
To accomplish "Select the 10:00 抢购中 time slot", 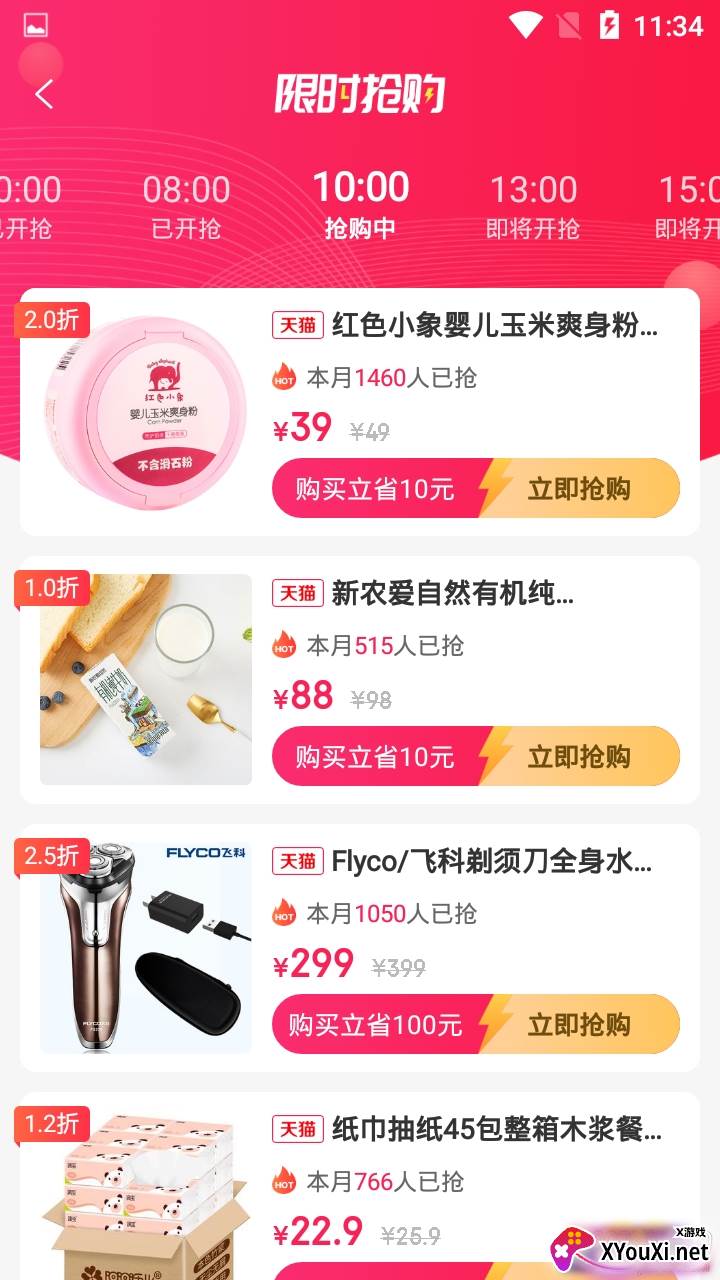I will pos(361,205).
